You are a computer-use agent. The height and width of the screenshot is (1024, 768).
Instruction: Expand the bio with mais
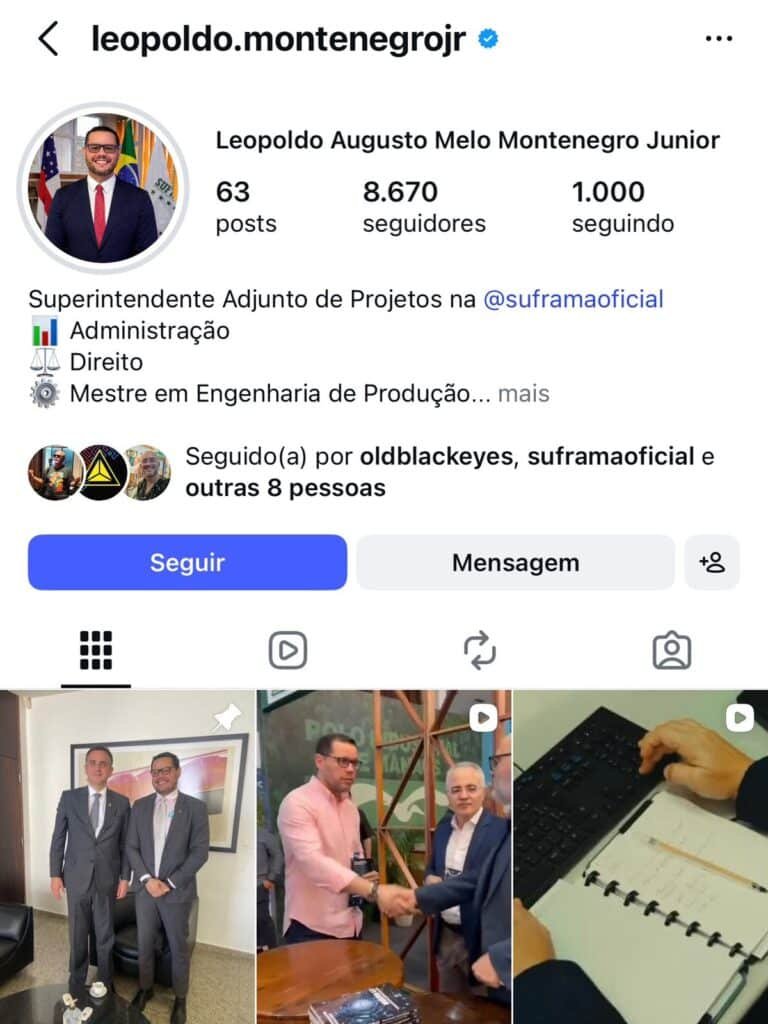coord(524,394)
